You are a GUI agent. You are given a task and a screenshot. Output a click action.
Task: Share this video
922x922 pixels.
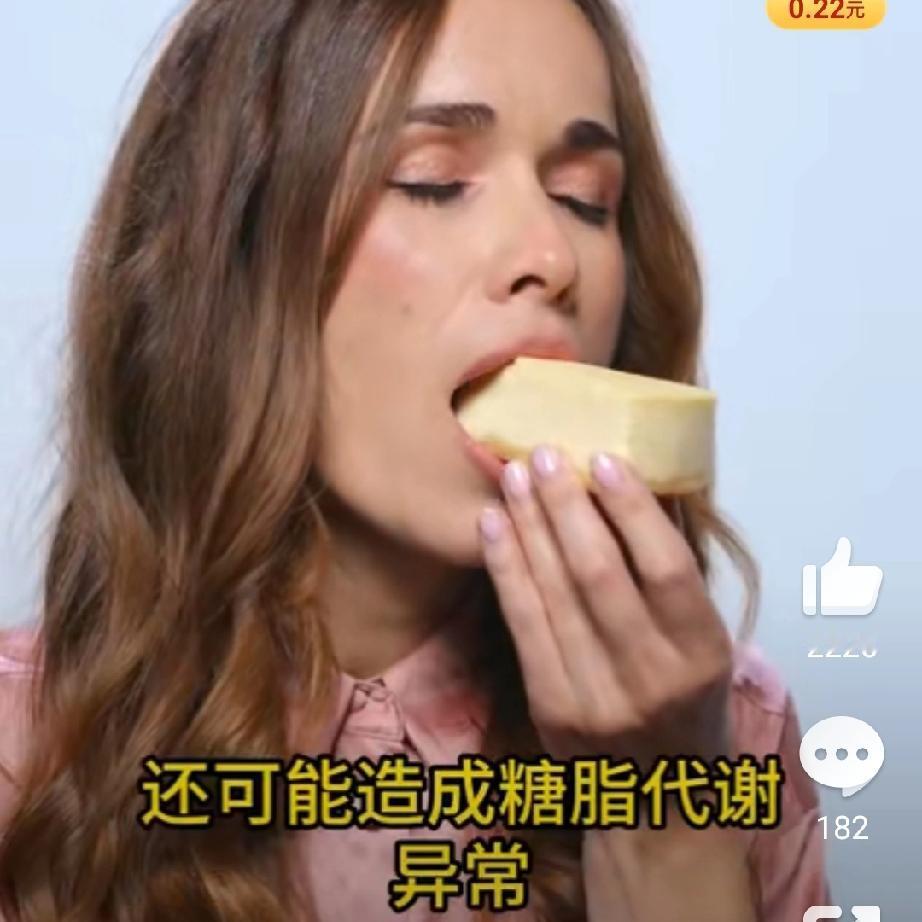click(x=842, y=914)
